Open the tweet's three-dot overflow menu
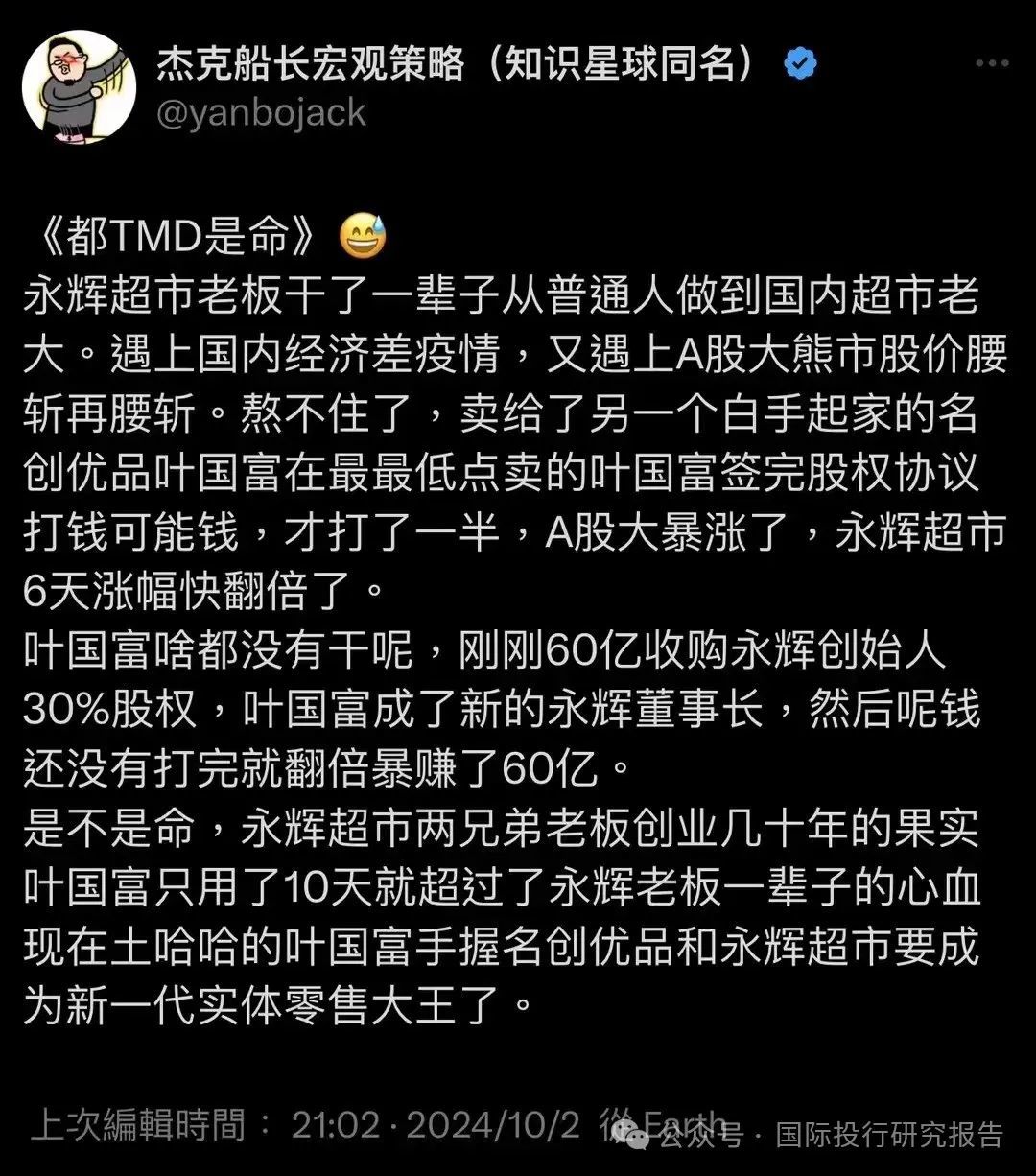The width and height of the screenshot is (1036, 1176). coord(991,64)
